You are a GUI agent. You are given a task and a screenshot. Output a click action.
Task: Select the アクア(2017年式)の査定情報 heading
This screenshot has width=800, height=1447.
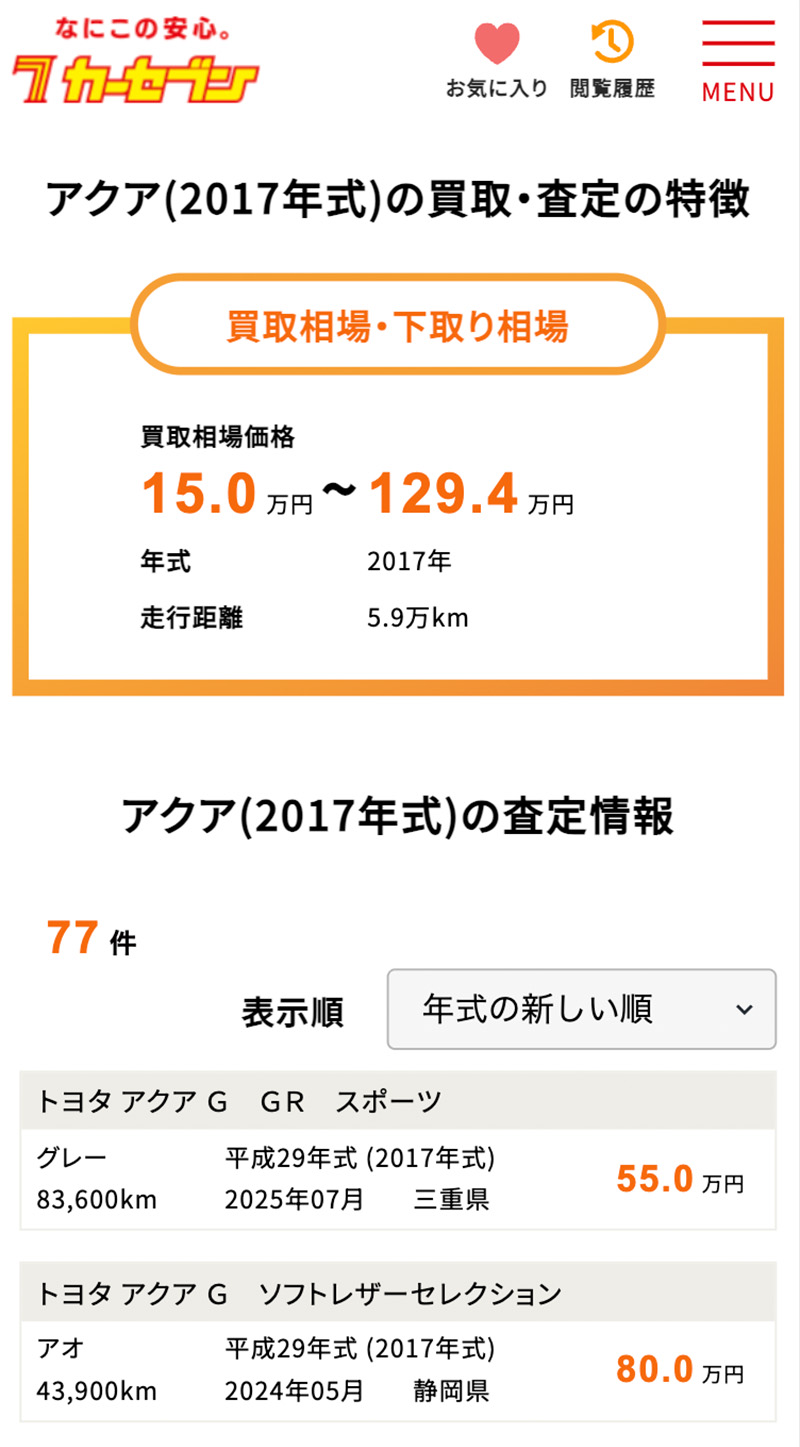click(x=400, y=815)
